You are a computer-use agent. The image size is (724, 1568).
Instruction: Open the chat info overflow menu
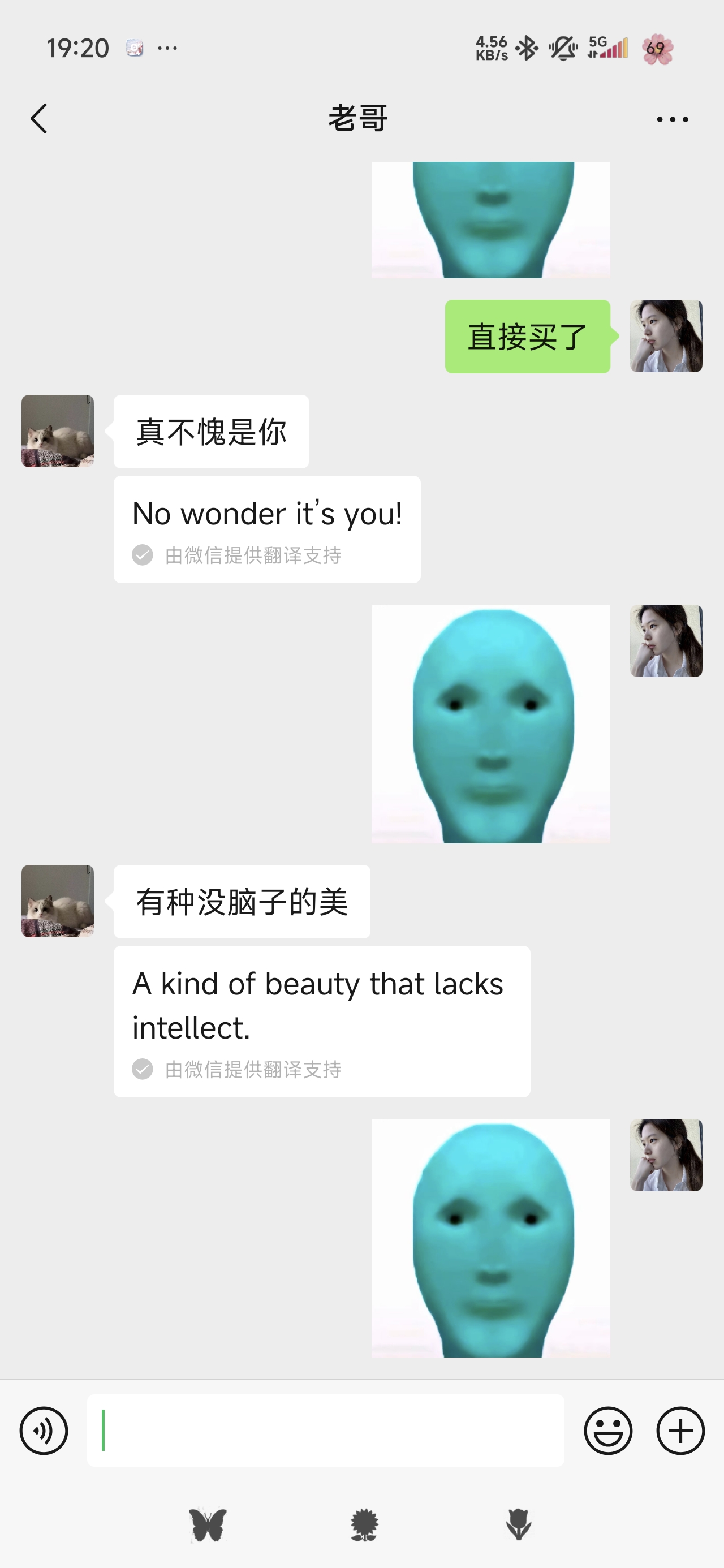672,119
